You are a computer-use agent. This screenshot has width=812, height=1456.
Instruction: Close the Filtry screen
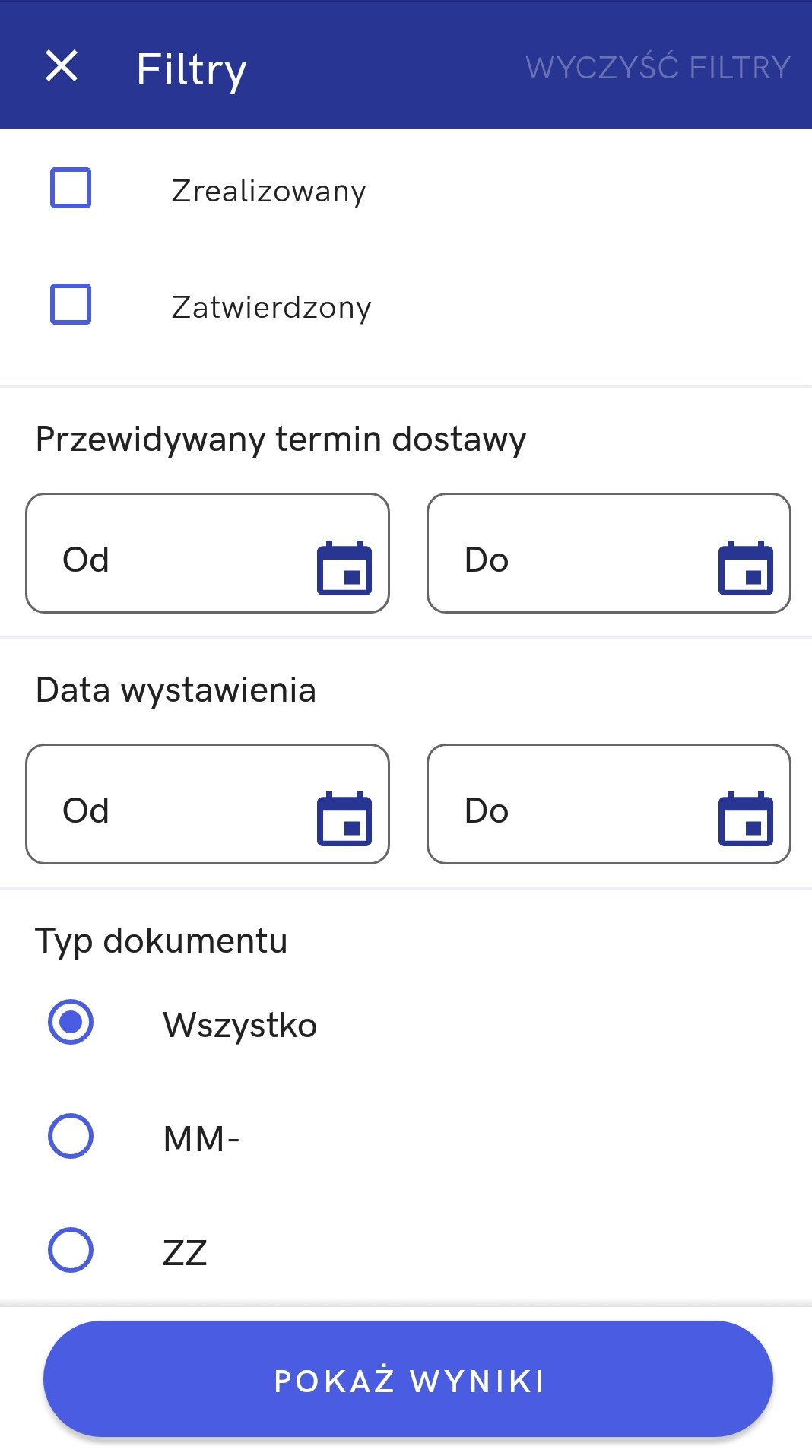coord(62,65)
